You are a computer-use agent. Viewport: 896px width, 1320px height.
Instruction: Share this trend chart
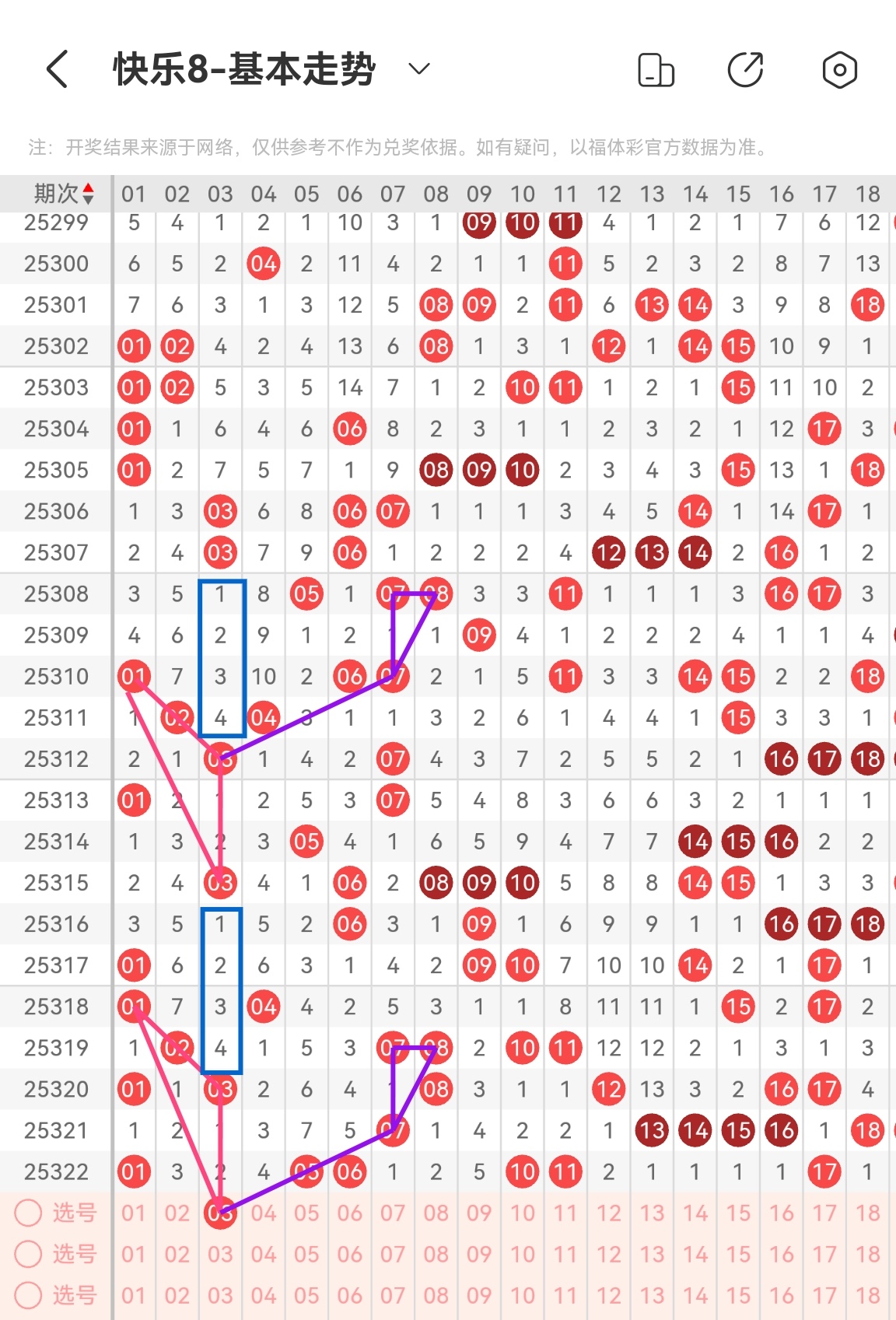click(x=745, y=70)
